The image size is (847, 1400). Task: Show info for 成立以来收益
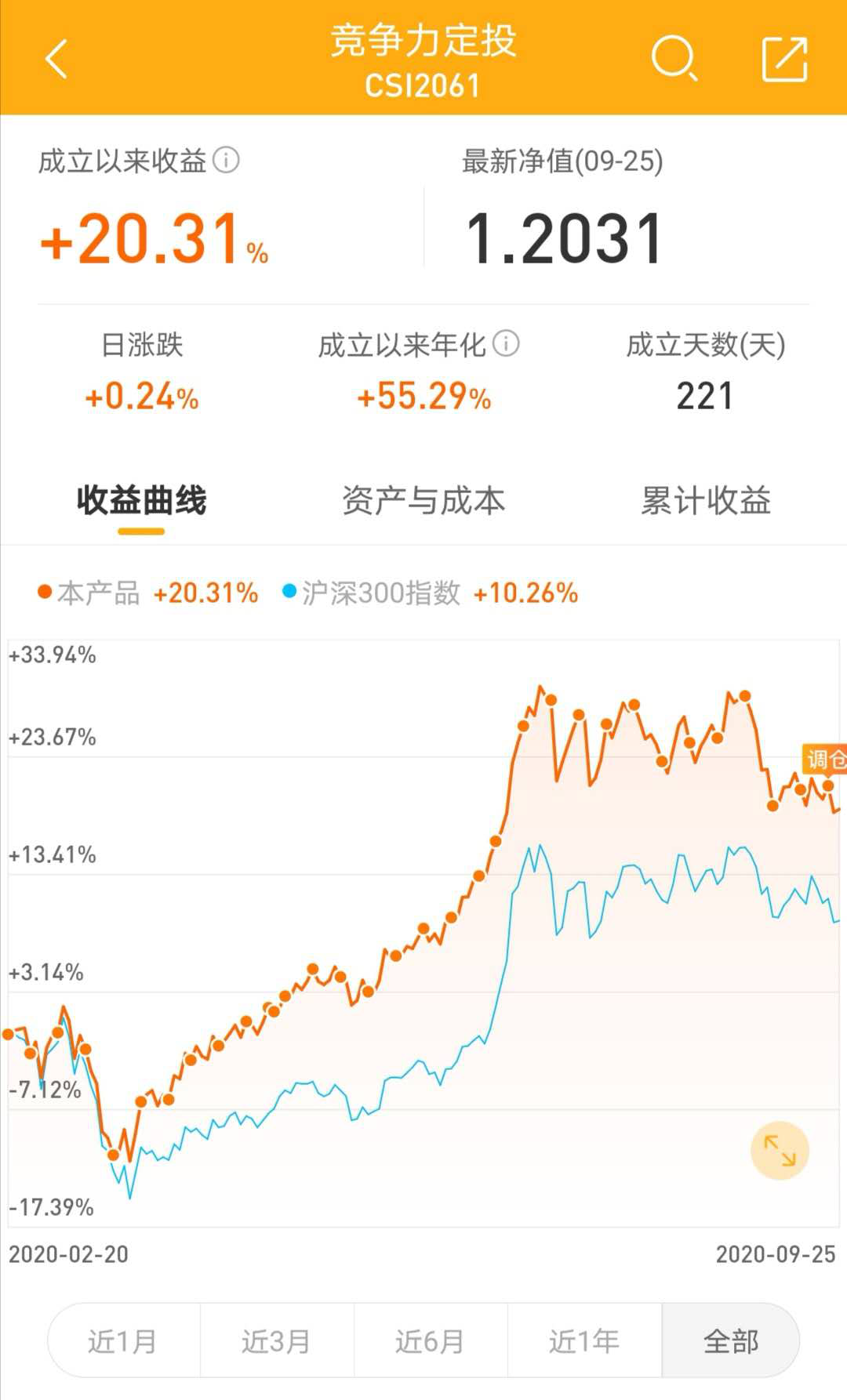coord(227,161)
